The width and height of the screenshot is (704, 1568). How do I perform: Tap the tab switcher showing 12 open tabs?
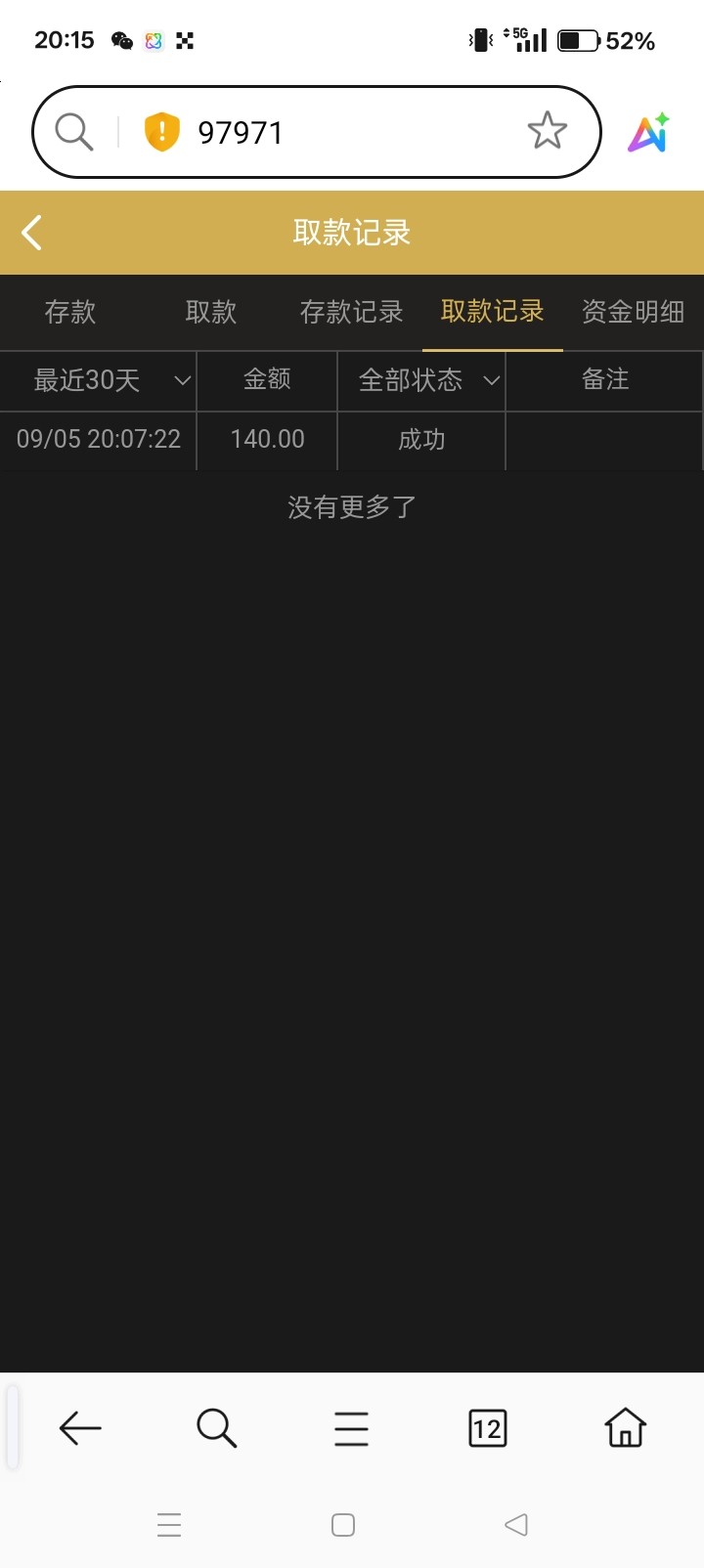pos(486,1428)
